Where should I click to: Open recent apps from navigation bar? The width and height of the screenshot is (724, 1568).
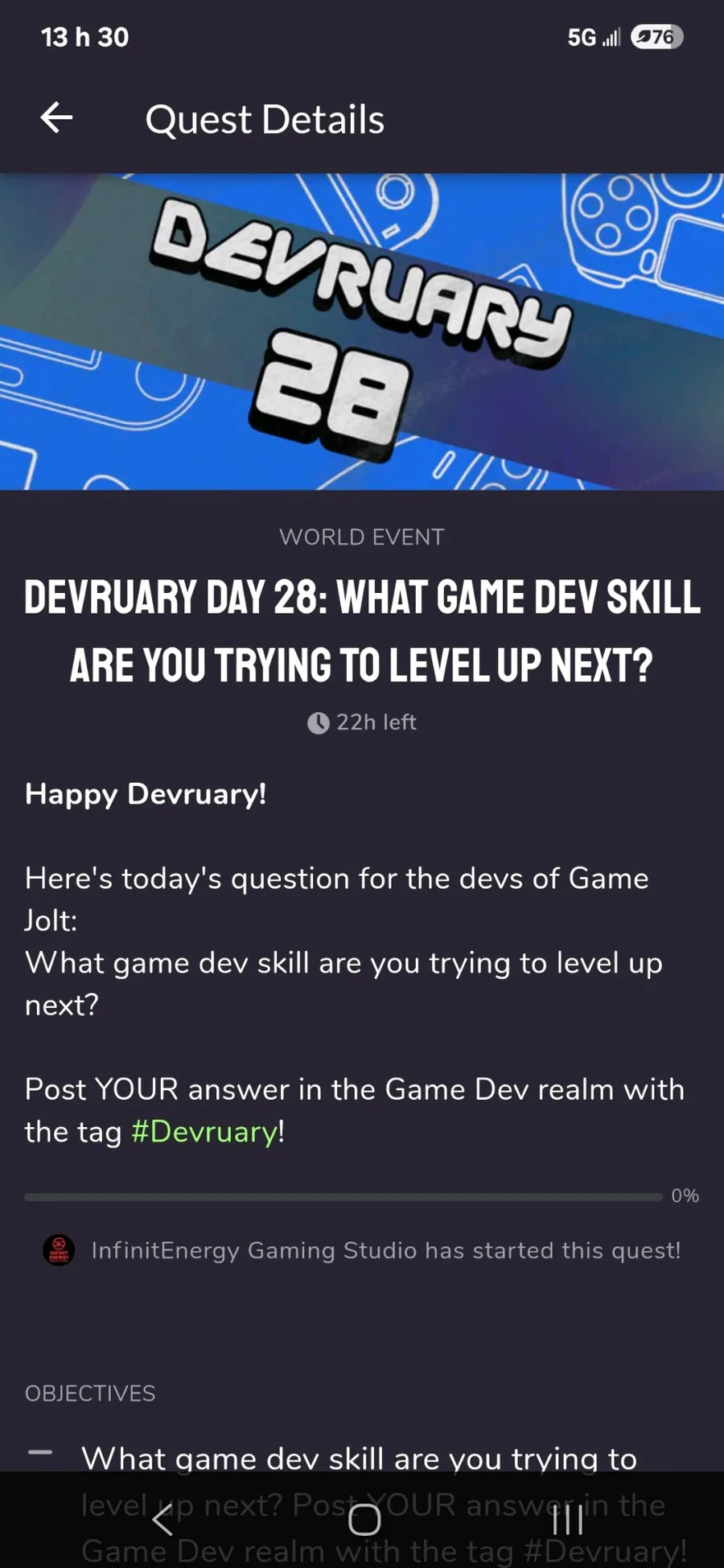tap(568, 1520)
